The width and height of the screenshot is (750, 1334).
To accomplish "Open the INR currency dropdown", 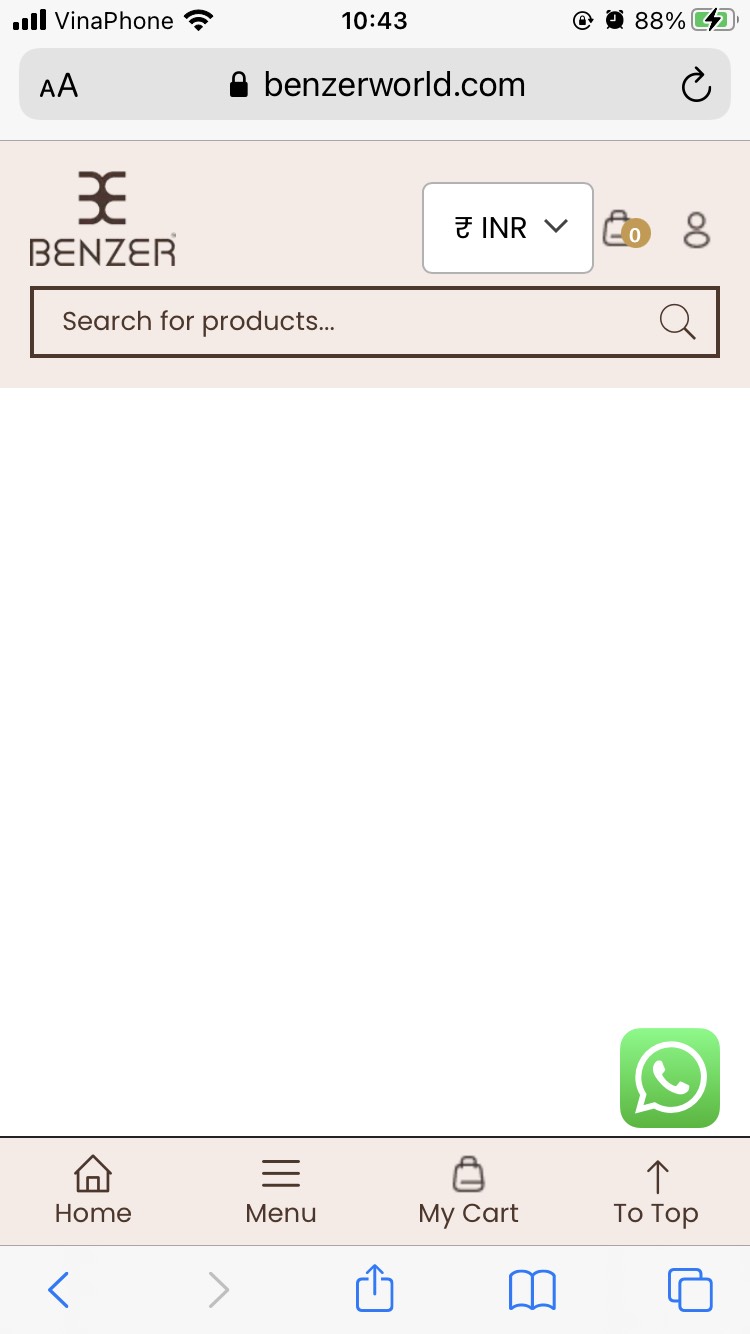I will point(508,228).
